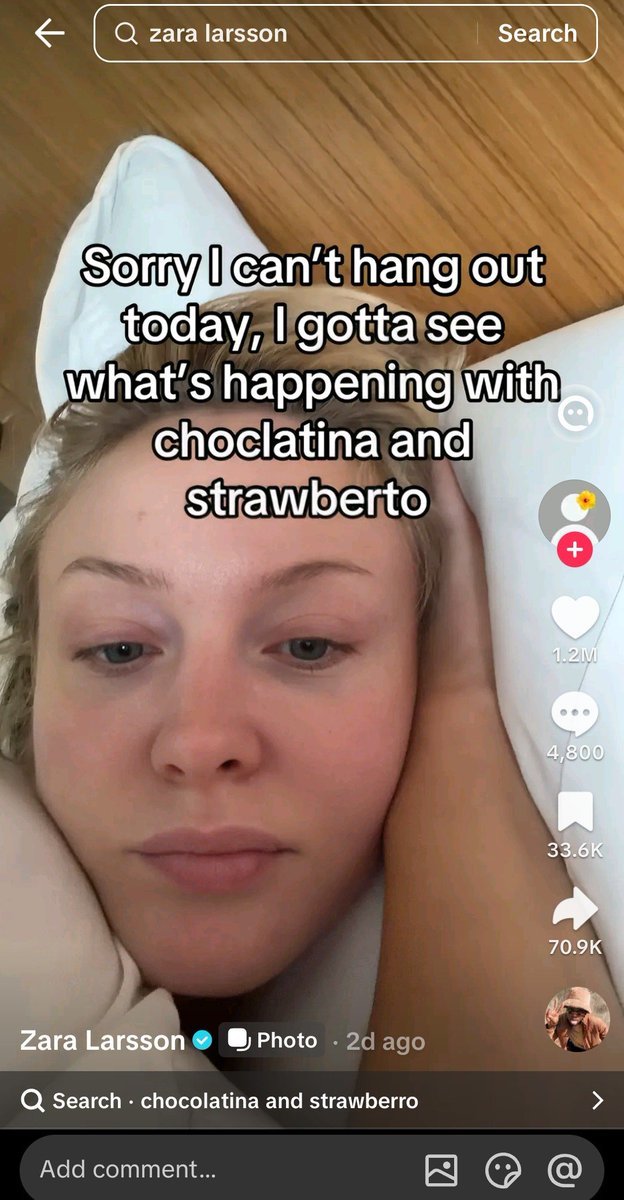This screenshot has width=624, height=1200.
Task: Tap the Search button
Action: 537,34
